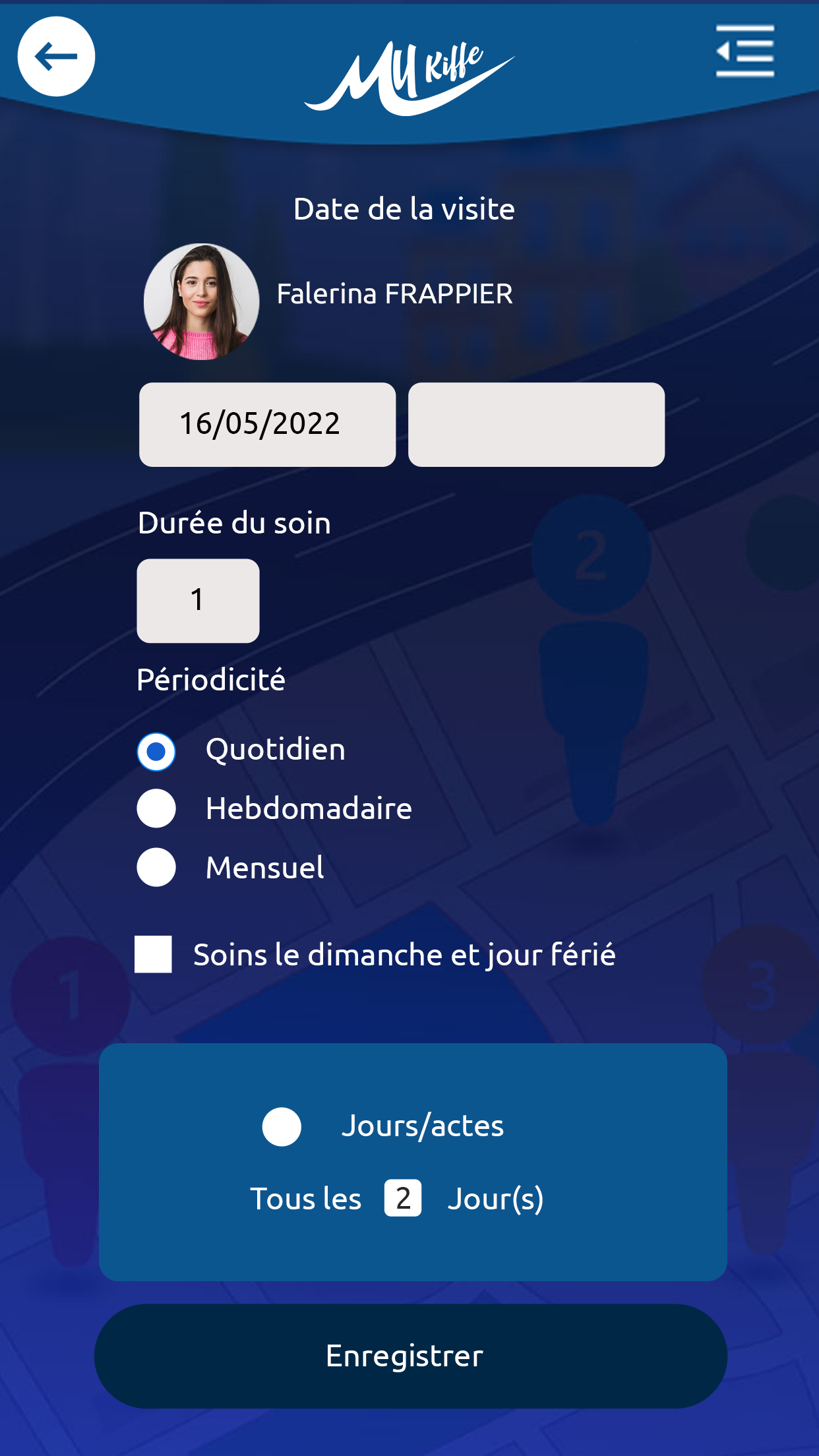This screenshot has width=819, height=1456.
Task: Select the Jours/actes radio option
Action: pyautogui.click(x=282, y=1127)
